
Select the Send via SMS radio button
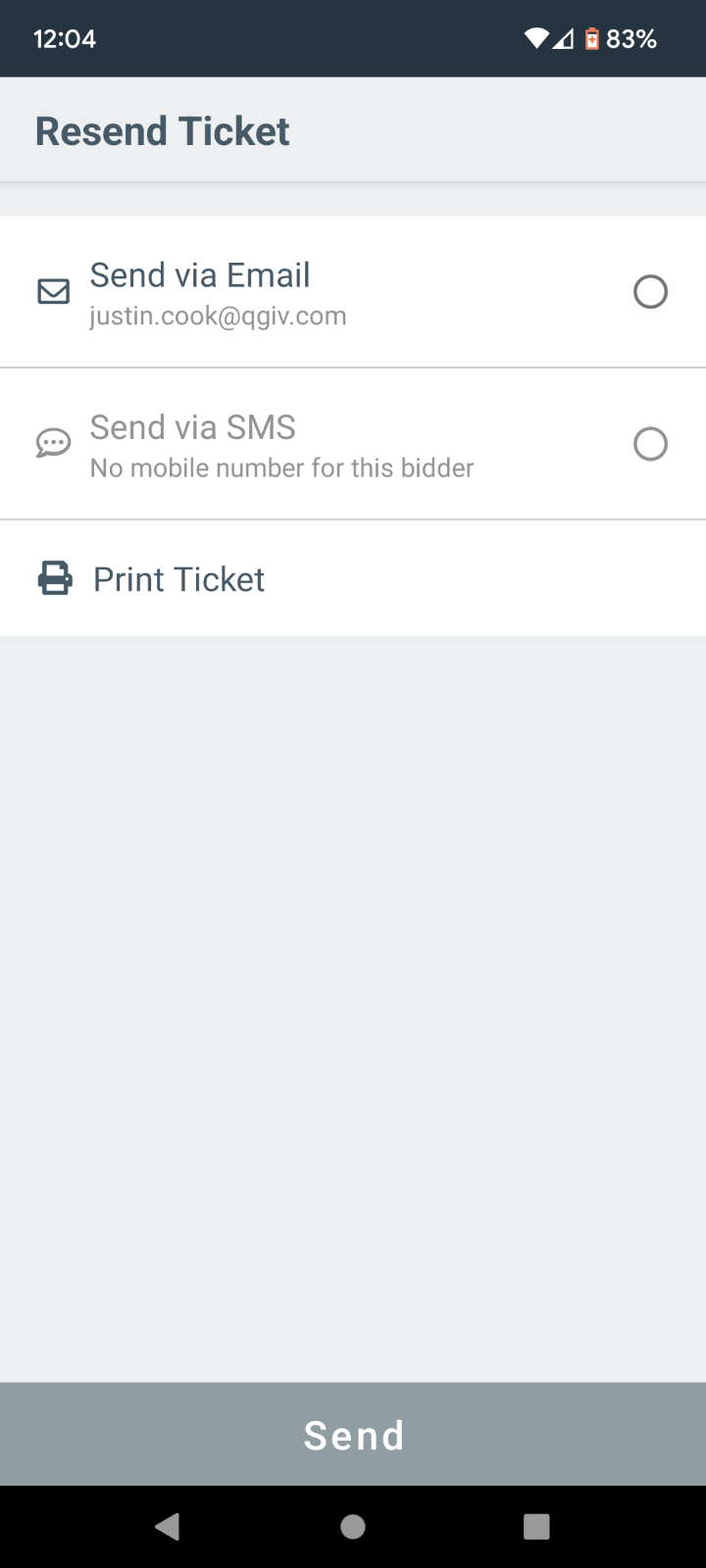click(x=650, y=444)
